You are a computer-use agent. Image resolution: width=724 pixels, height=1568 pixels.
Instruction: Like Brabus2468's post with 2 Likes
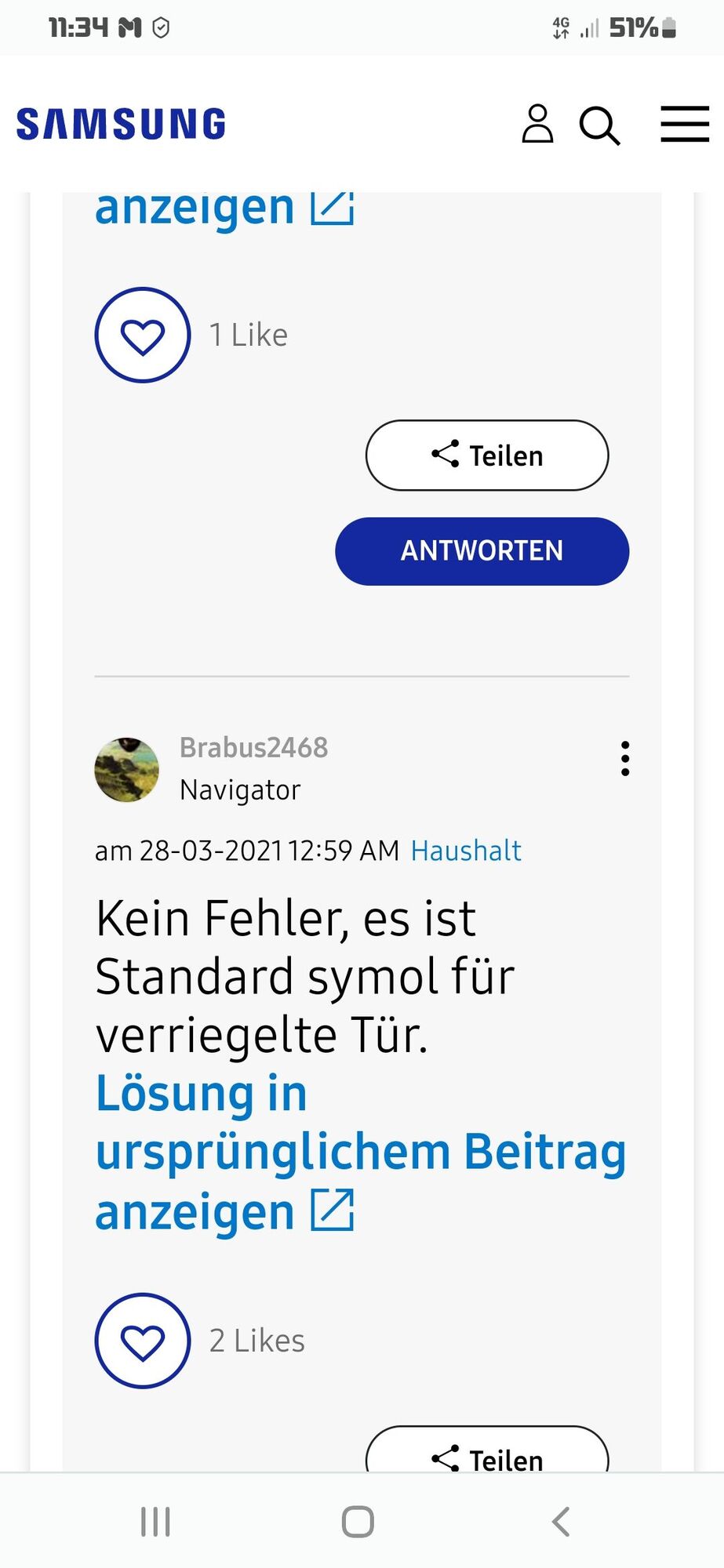tap(143, 1341)
